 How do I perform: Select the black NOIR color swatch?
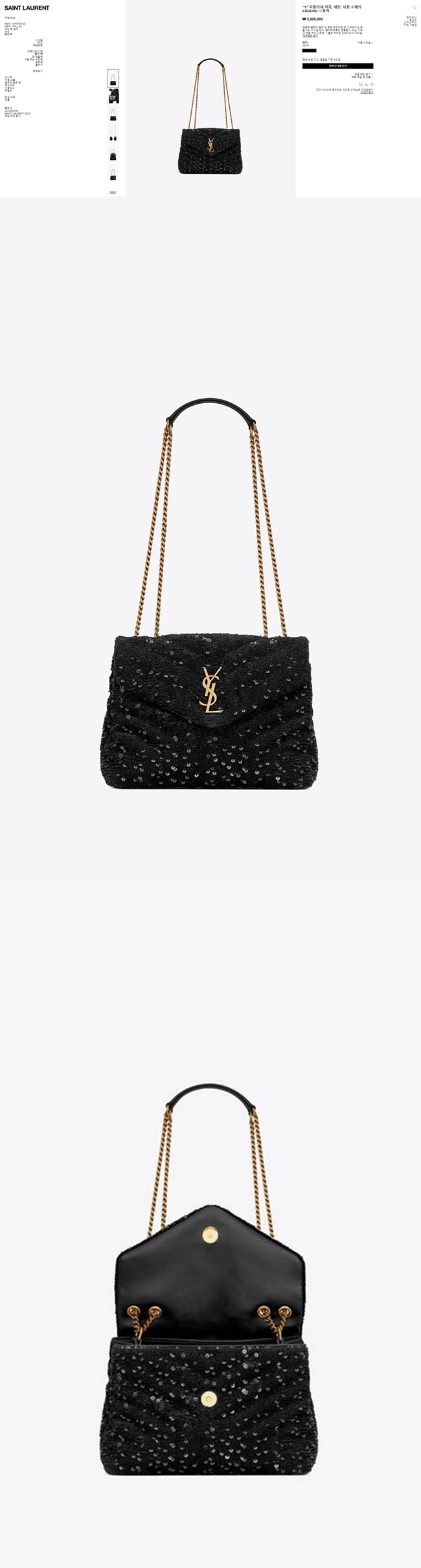tap(309, 50)
